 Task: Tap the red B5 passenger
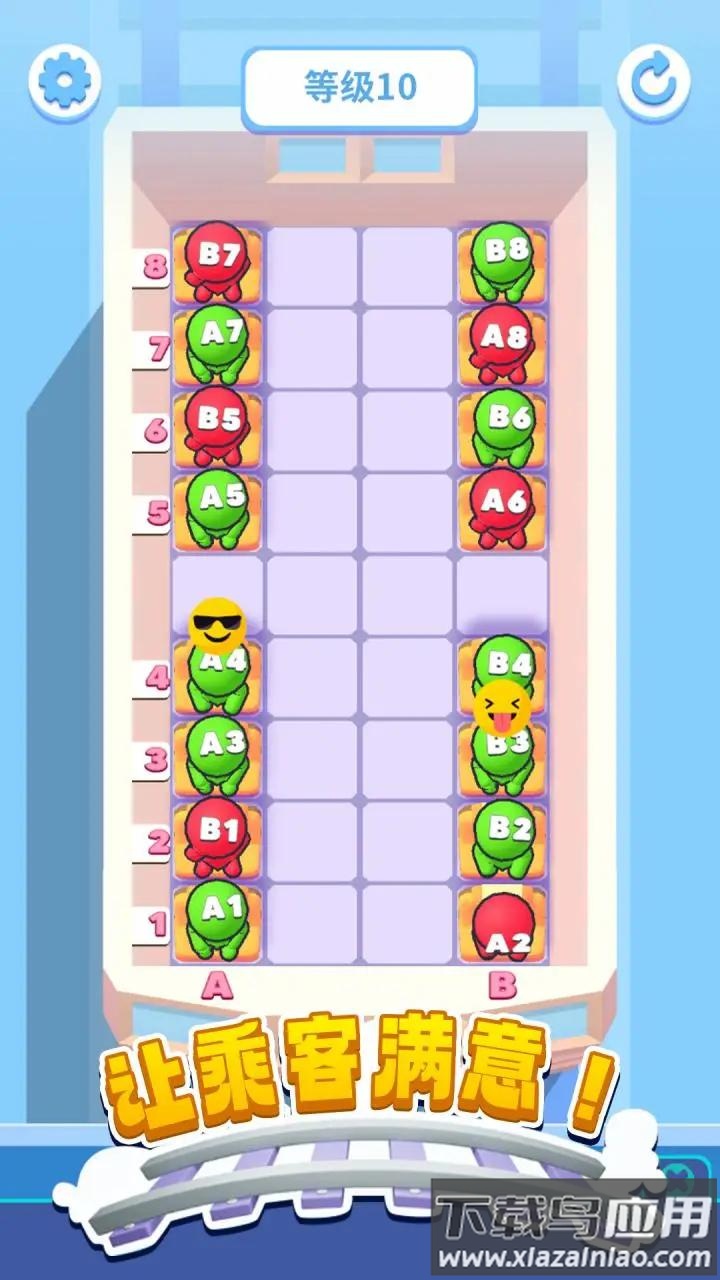click(x=217, y=427)
